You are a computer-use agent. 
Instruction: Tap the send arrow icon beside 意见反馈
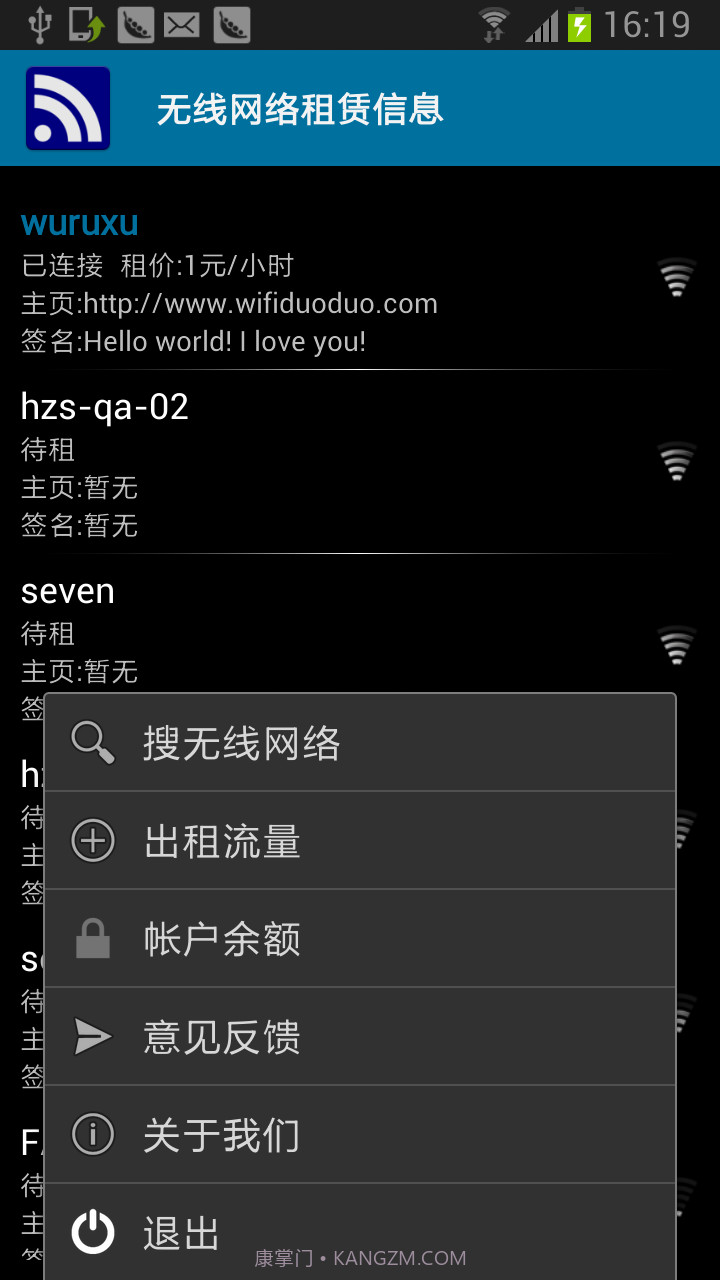coord(93,1037)
